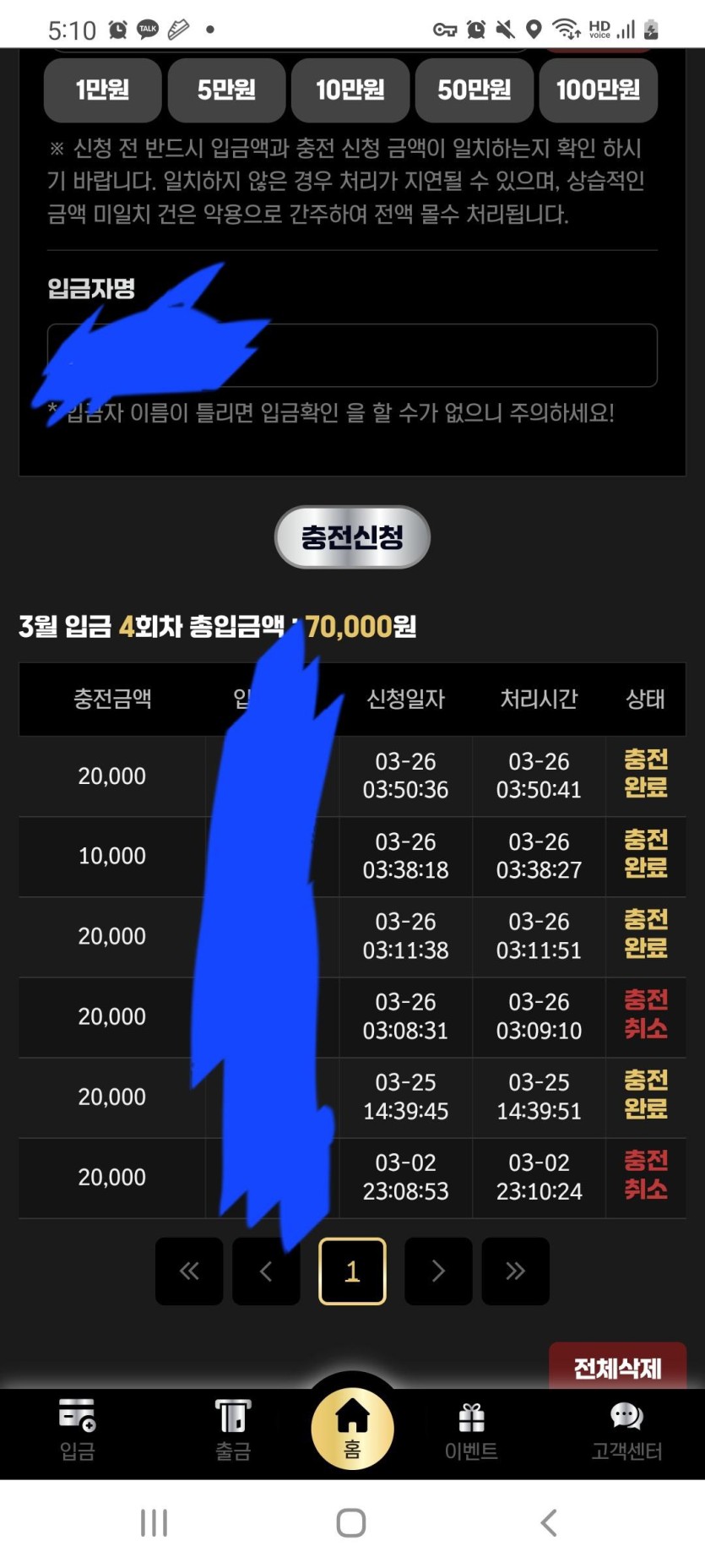Switch to the 출금 tab
This screenshot has width=705, height=1568.
pyautogui.click(x=233, y=1430)
